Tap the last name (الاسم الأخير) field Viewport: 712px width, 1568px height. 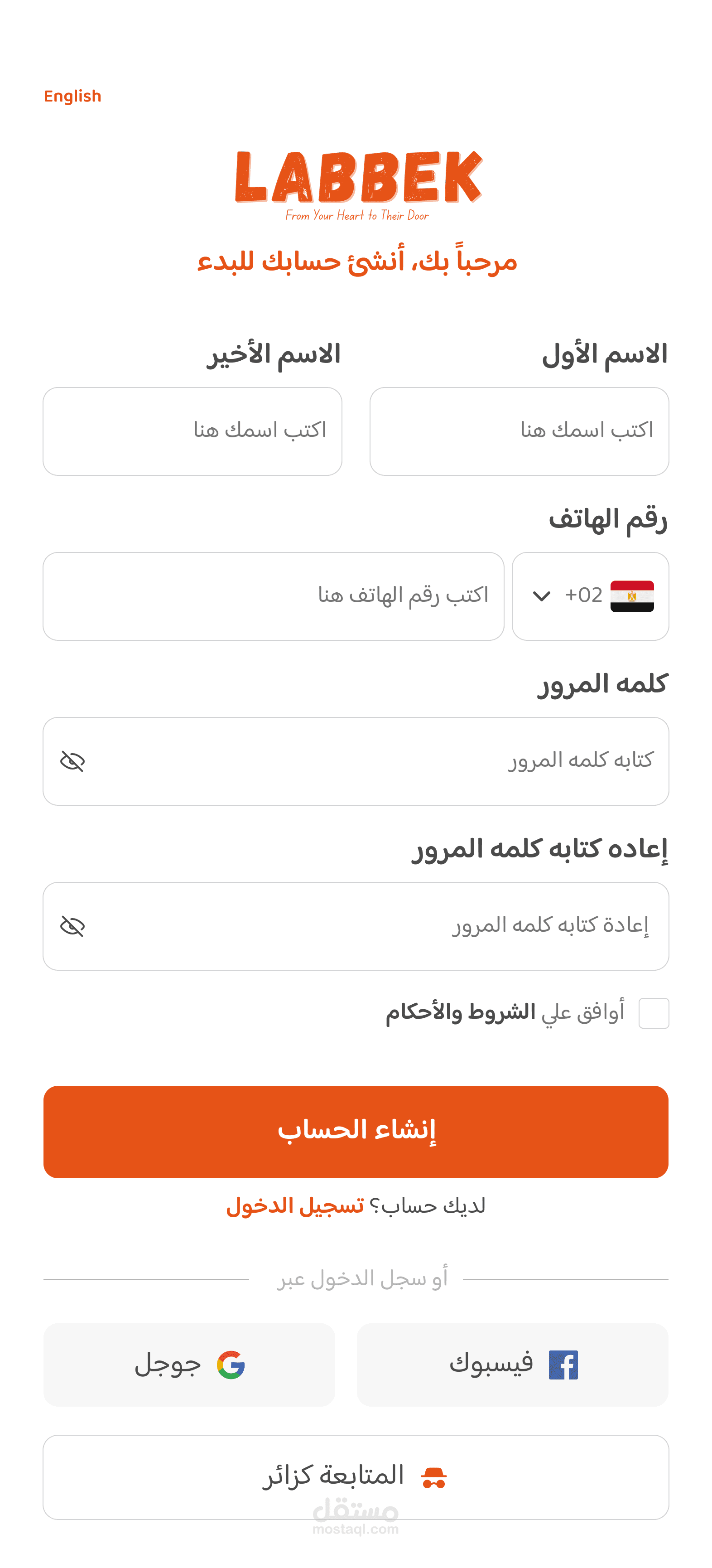[x=192, y=431]
